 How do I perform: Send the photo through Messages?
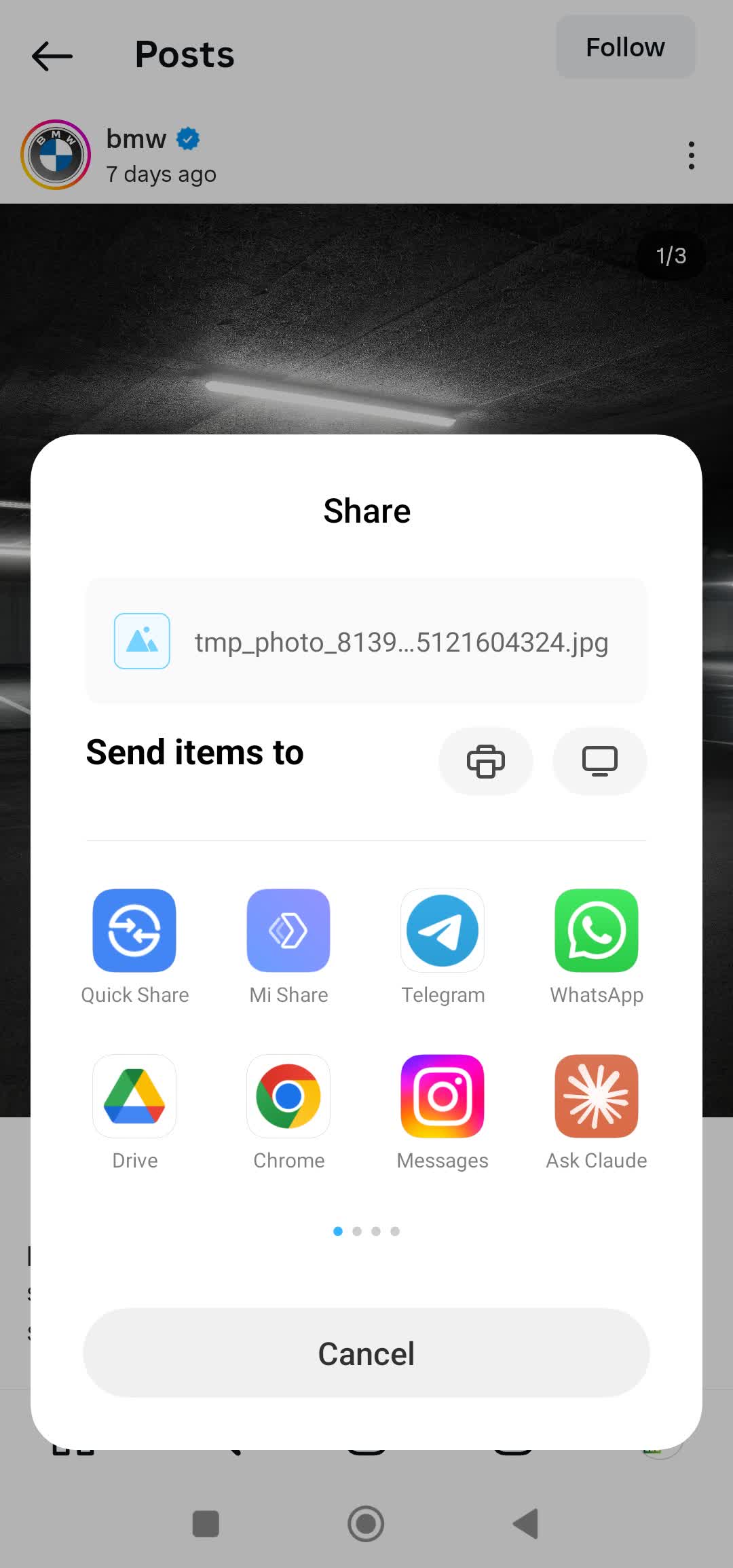pyautogui.click(x=443, y=1096)
